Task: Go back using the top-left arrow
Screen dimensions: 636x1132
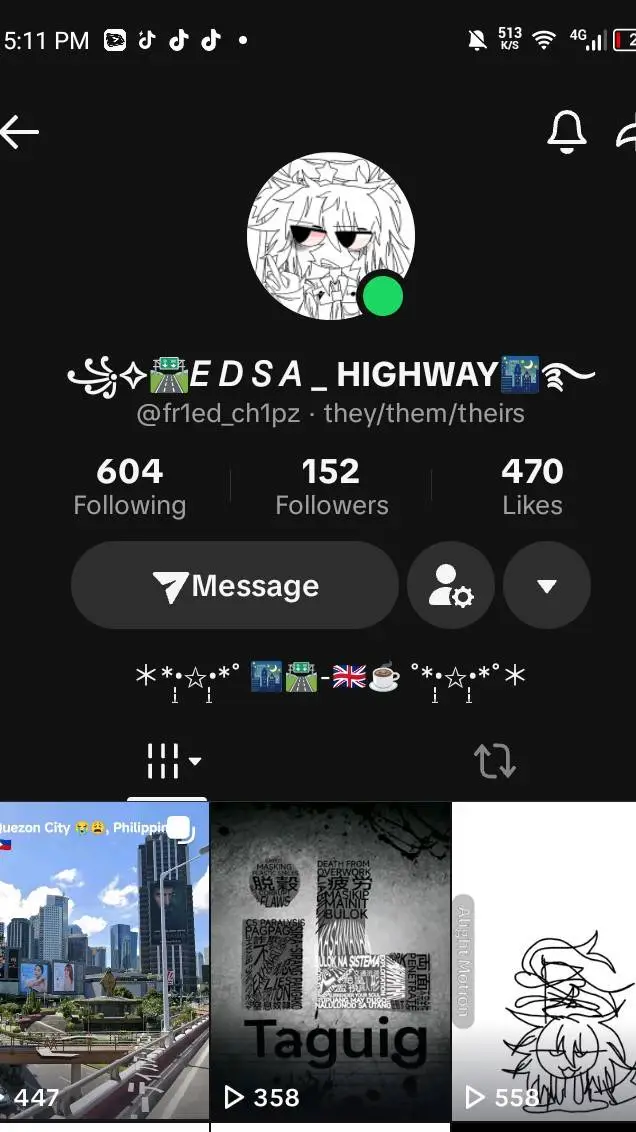Action: pos(19,132)
